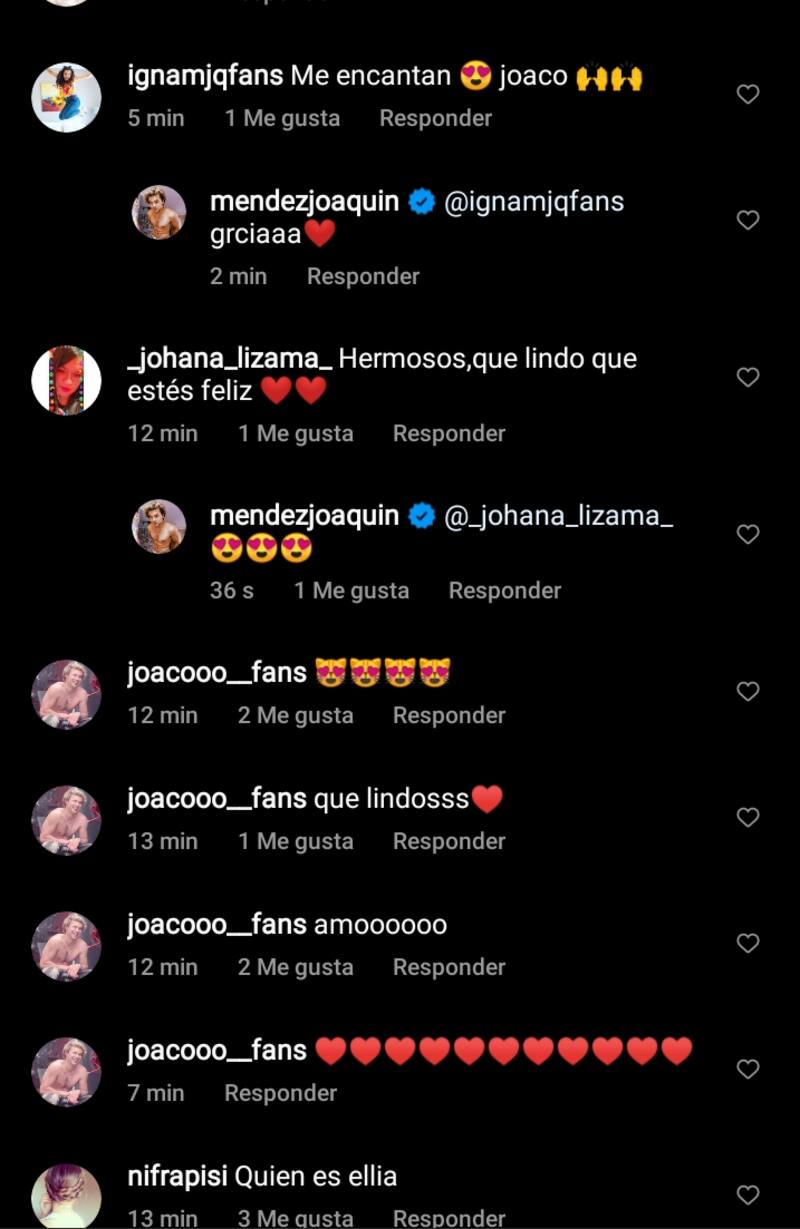Like mendezjoaquin's heart-eyes emoji reply

click(748, 535)
